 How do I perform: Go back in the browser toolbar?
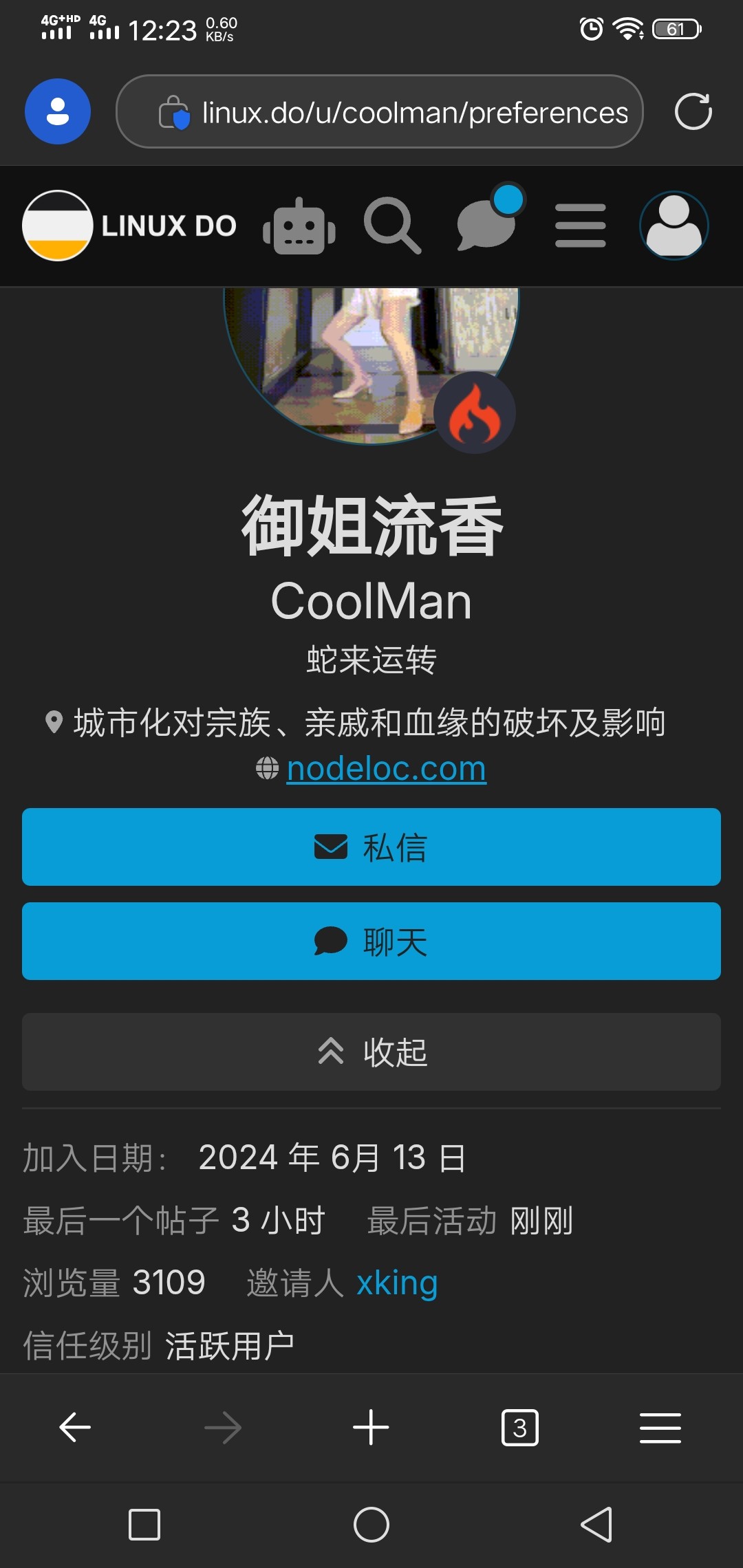[75, 1427]
